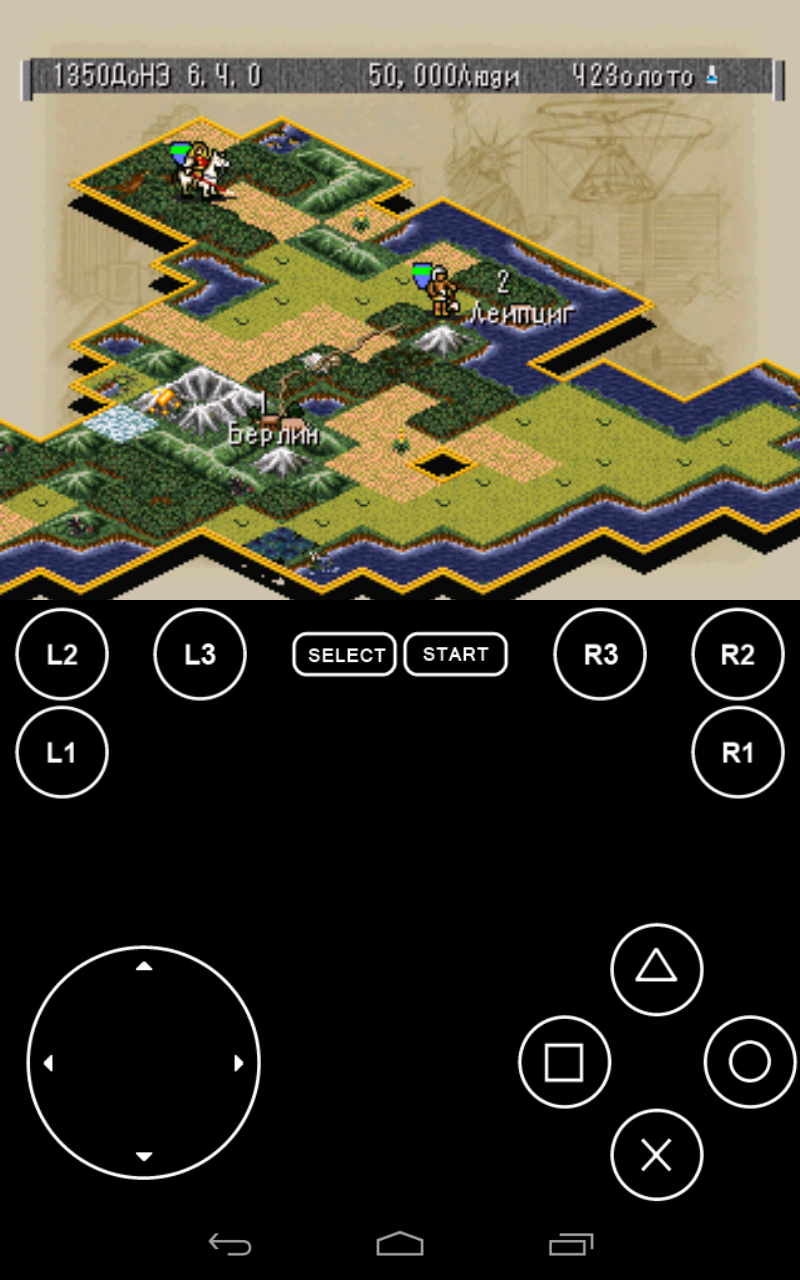Tap the L1 shoulder button
The image size is (800, 1280).
pos(62,752)
